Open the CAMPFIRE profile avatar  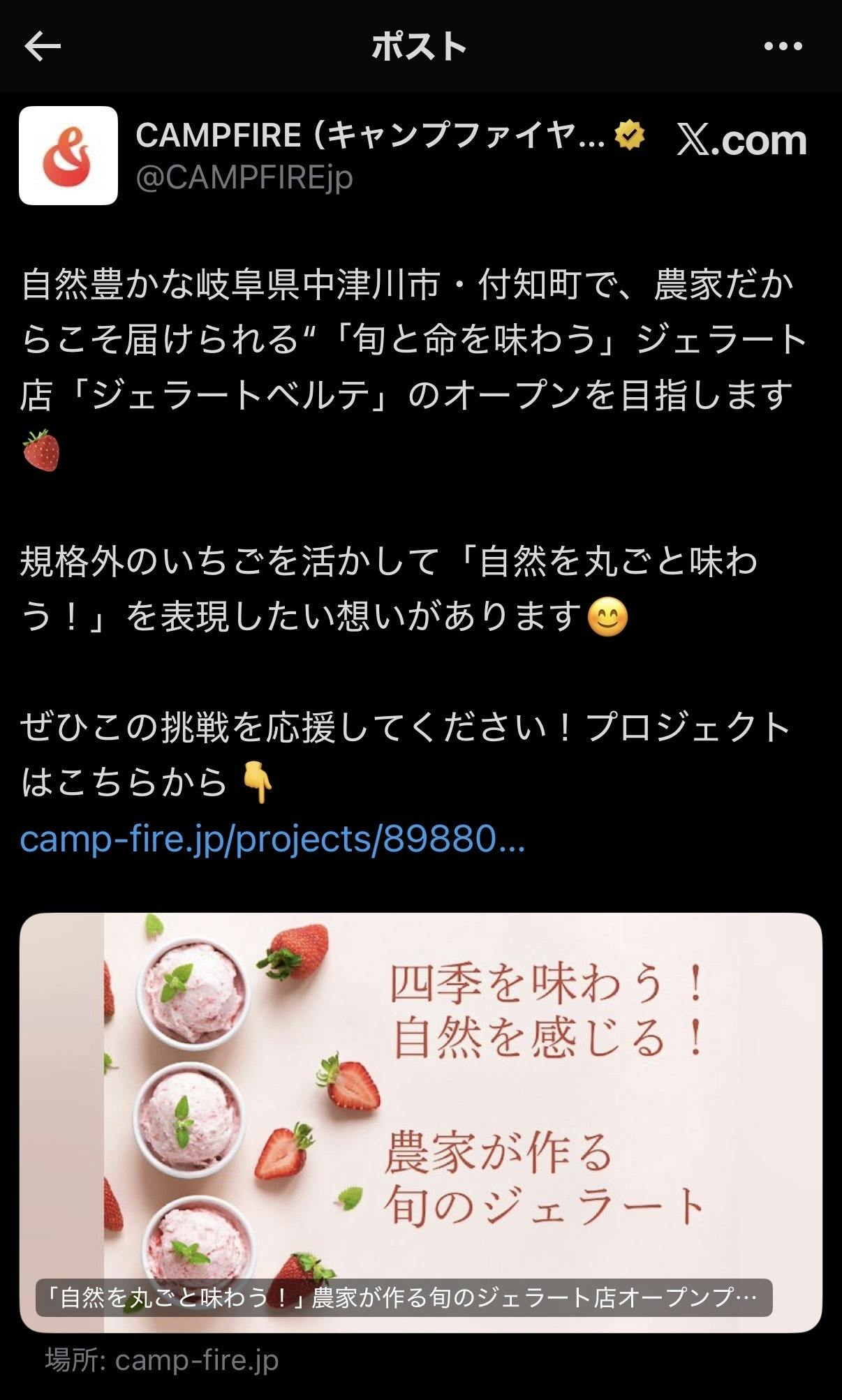(68, 156)
